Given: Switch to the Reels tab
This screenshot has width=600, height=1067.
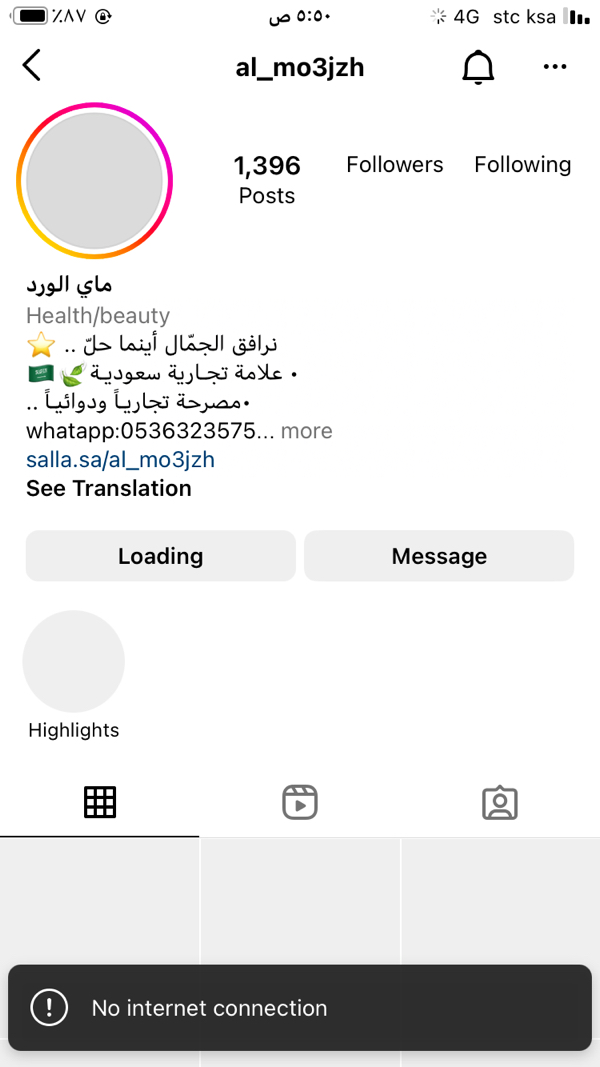Looking at the screenshot, I should (x=300, y=802).
